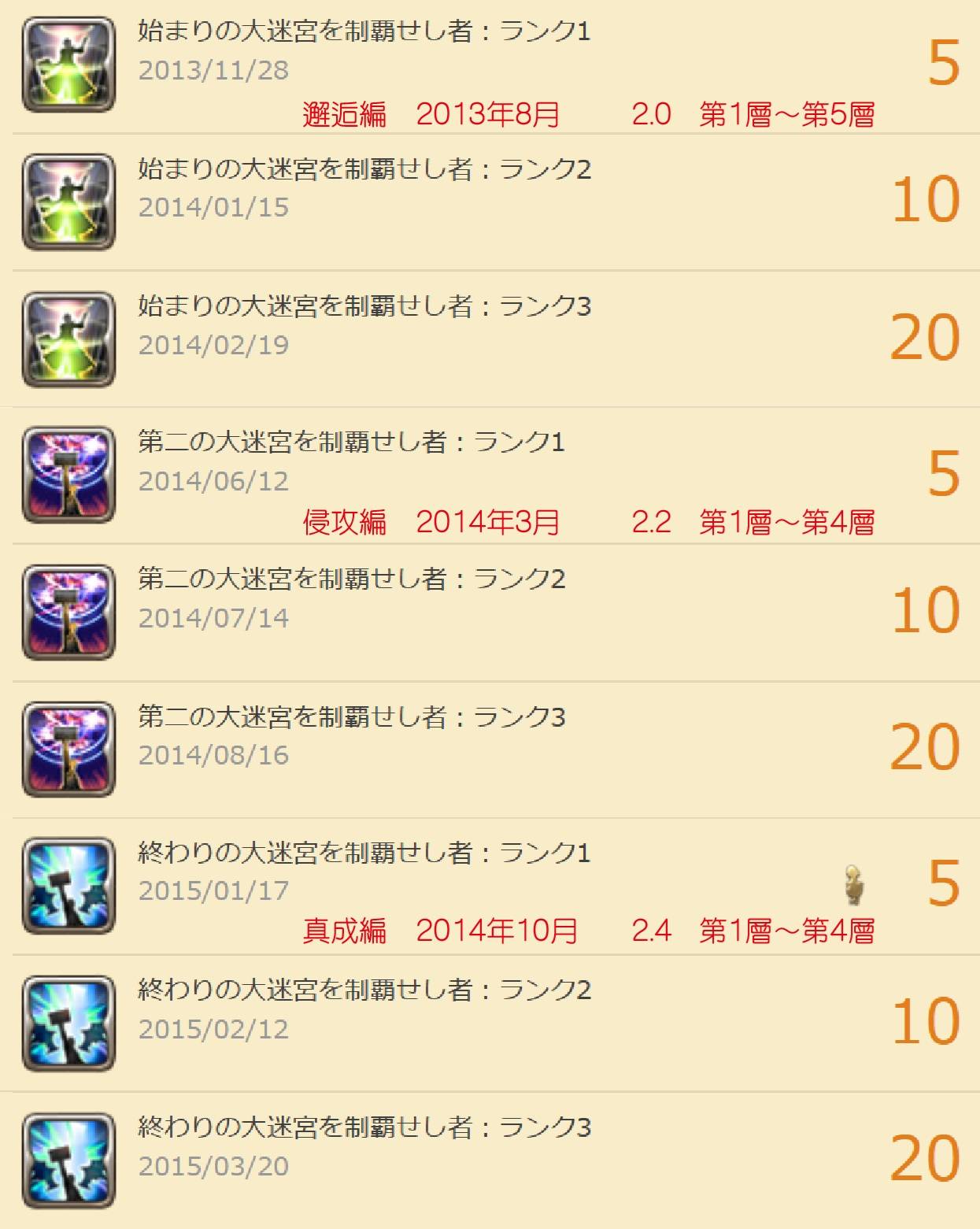Screen dimensions: 980x1229
Task: Open 第二の大迷宮を制覇せし者：ランク1 achievement
Action: point(351,442)
